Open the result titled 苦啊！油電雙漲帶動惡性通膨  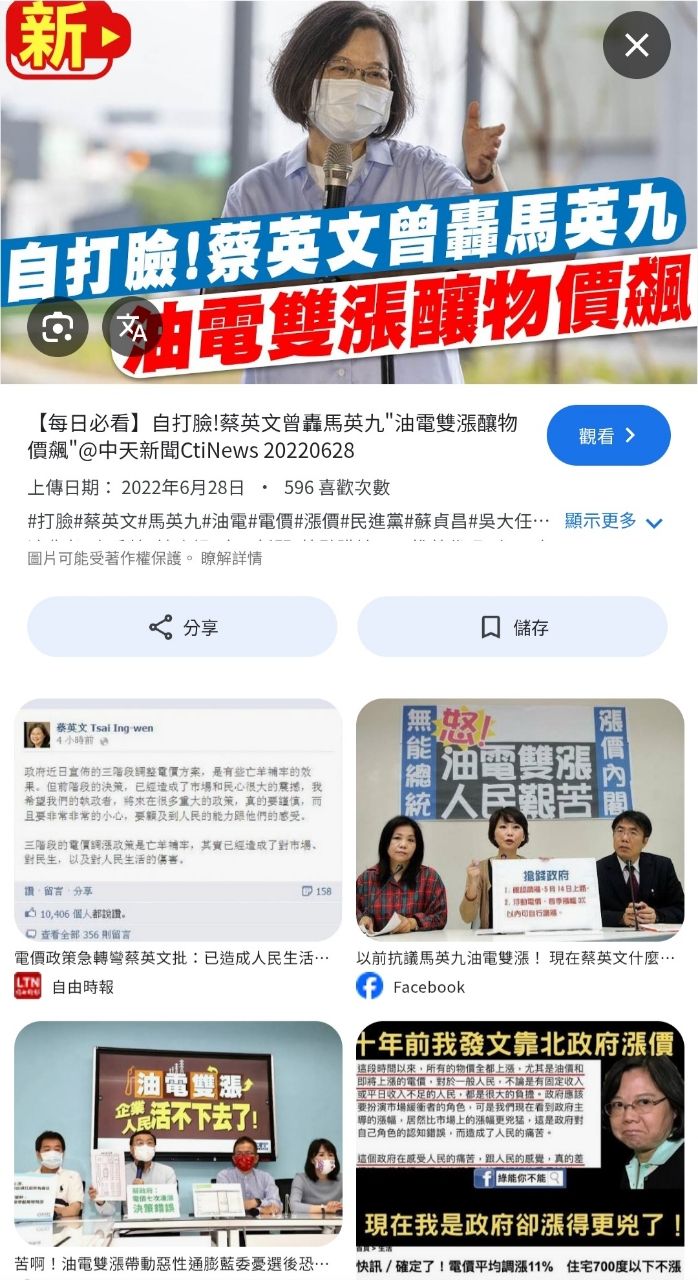click(x=177, y=1140)
